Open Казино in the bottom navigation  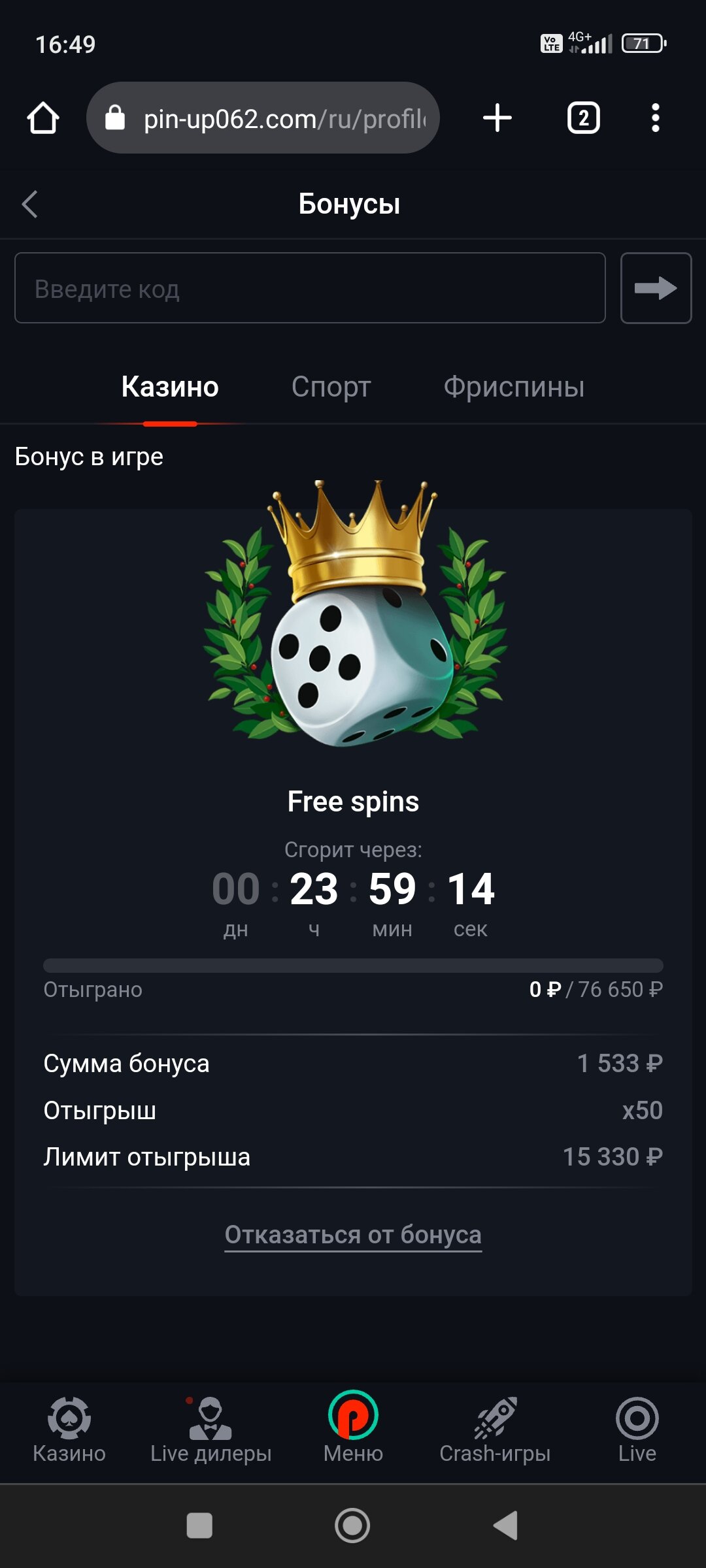click(69, 1429)
